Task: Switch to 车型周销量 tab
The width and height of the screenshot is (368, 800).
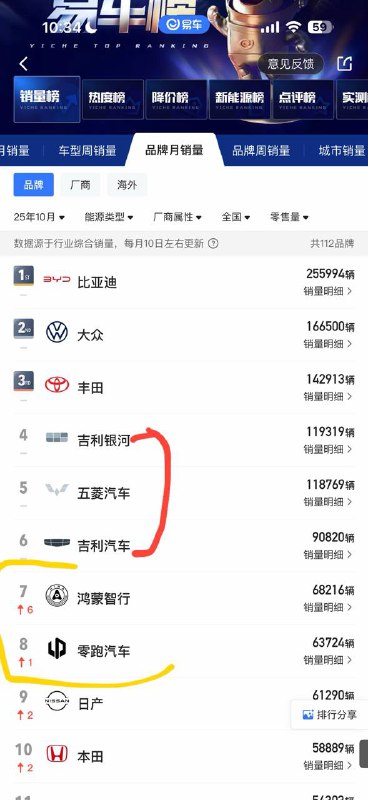Action: pyautogui.click(x=87, y=151)
